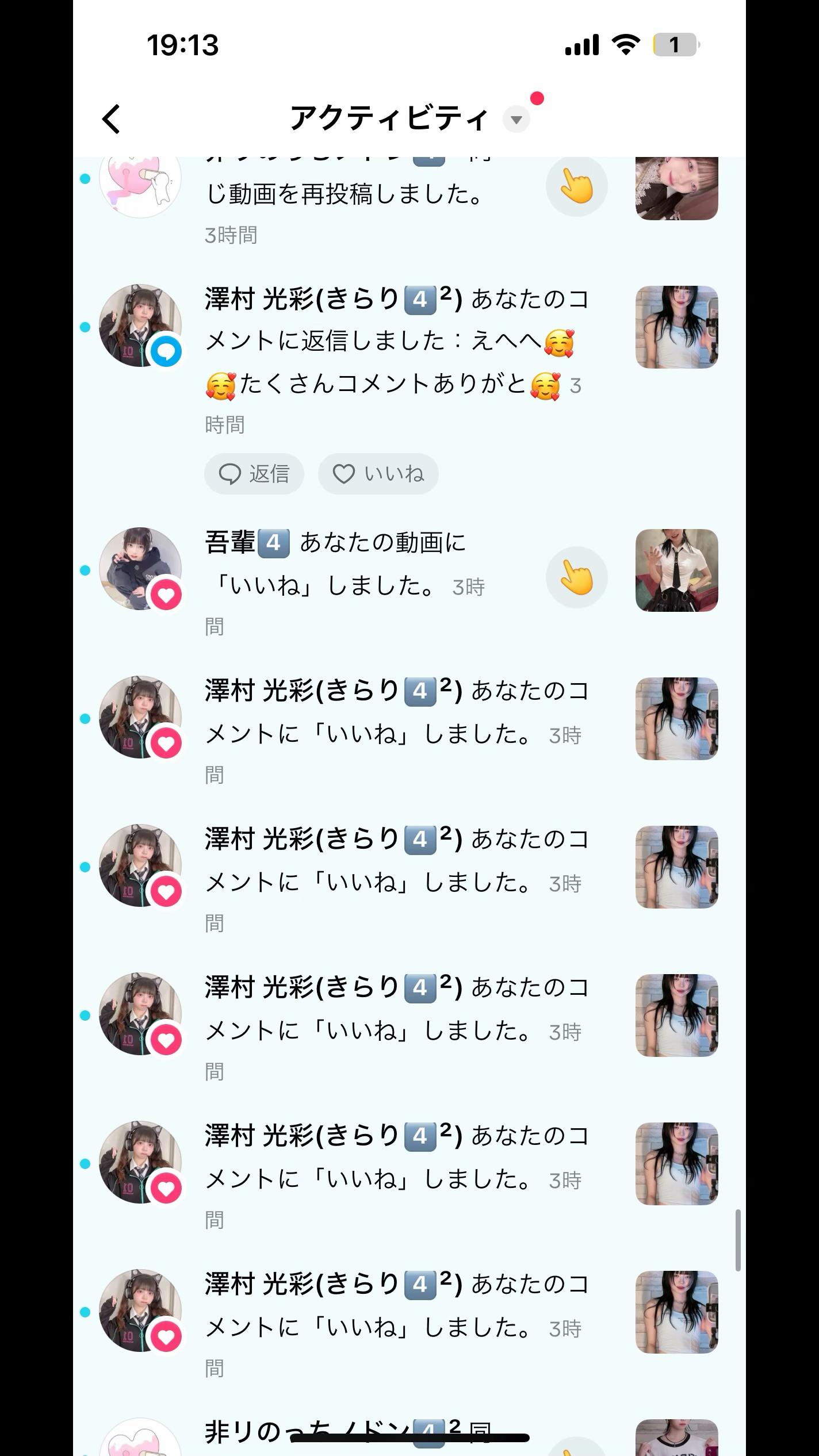The height and width of the screenshot is (1456, 819).
Task: Tap the 返信 button under the comment reply
Action: (254, 474)
